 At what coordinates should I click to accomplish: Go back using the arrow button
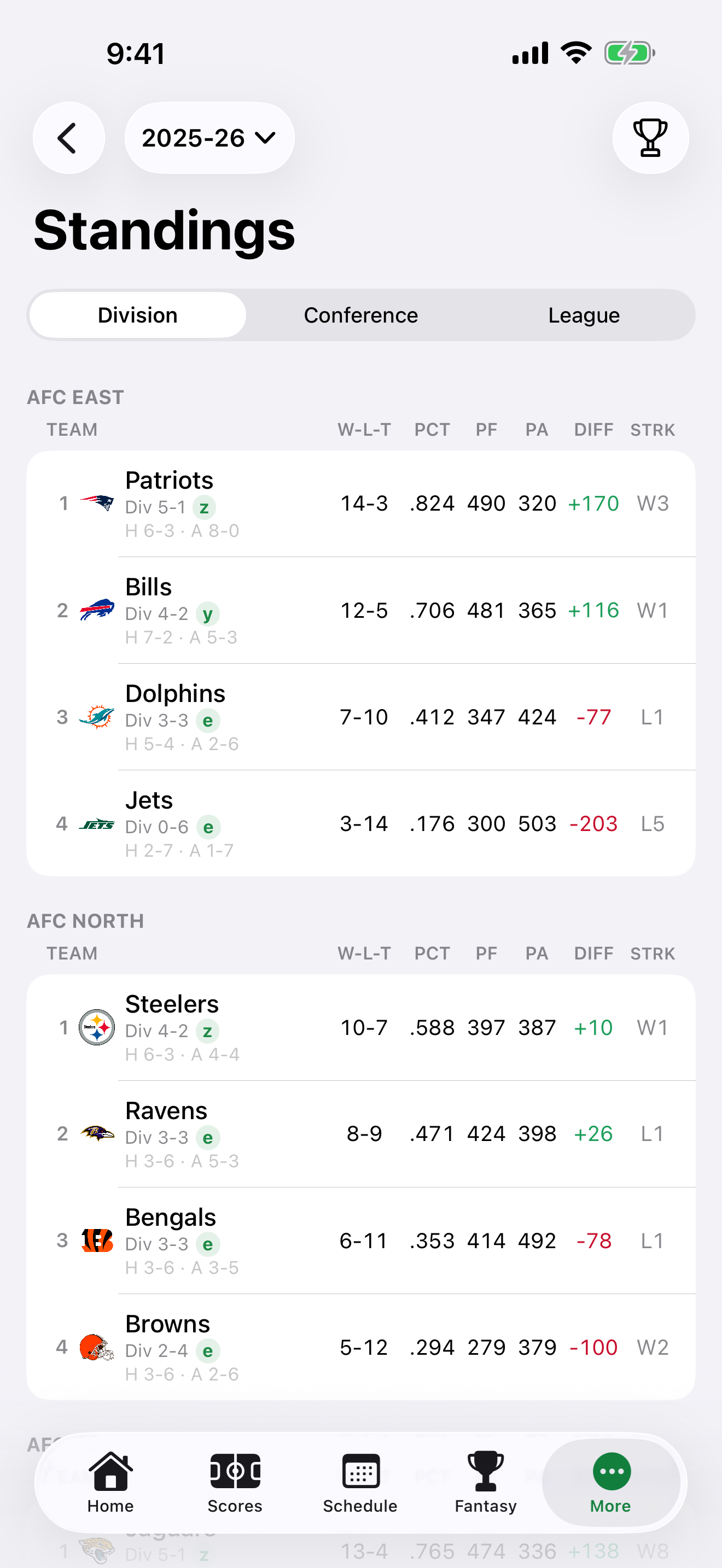coord(68,138)
